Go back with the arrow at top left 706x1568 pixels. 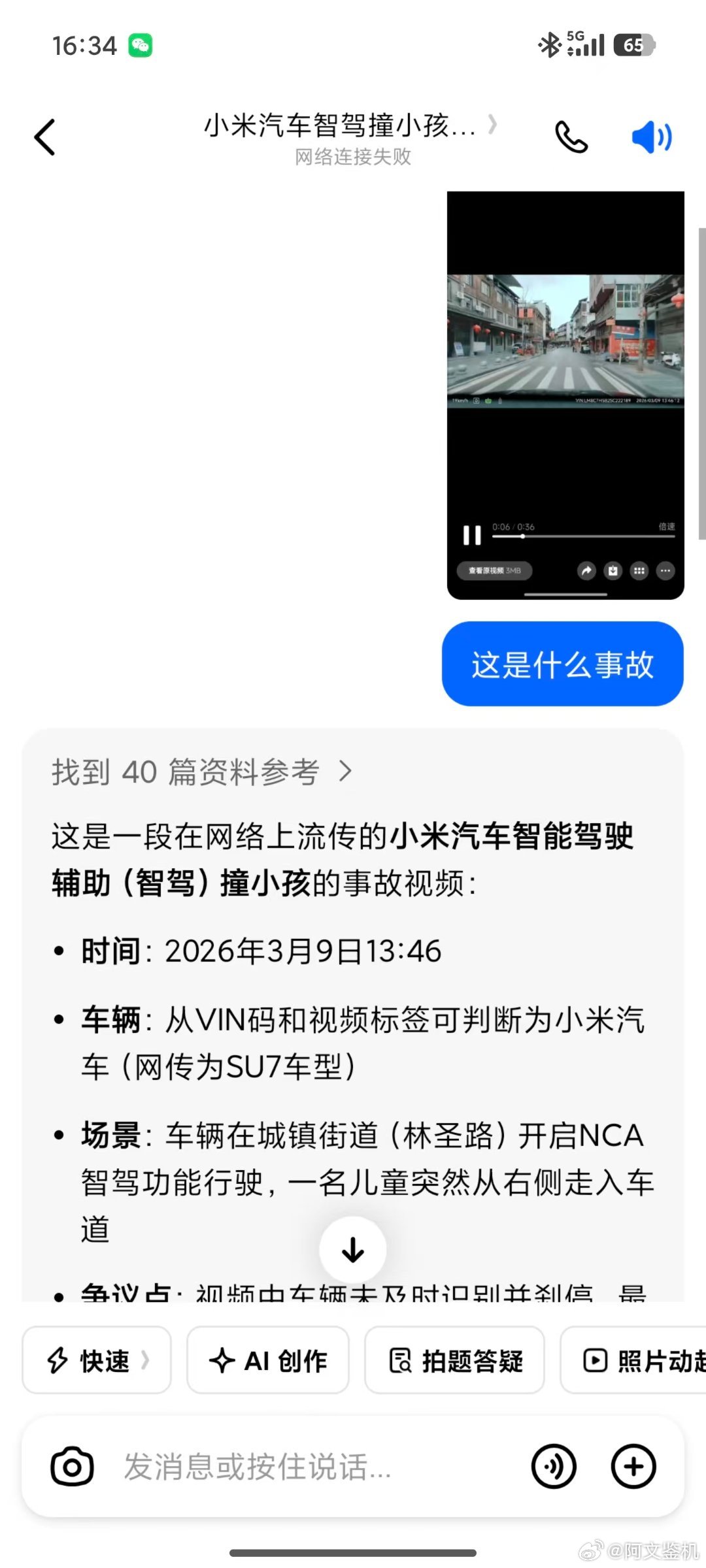coord(44,137)
